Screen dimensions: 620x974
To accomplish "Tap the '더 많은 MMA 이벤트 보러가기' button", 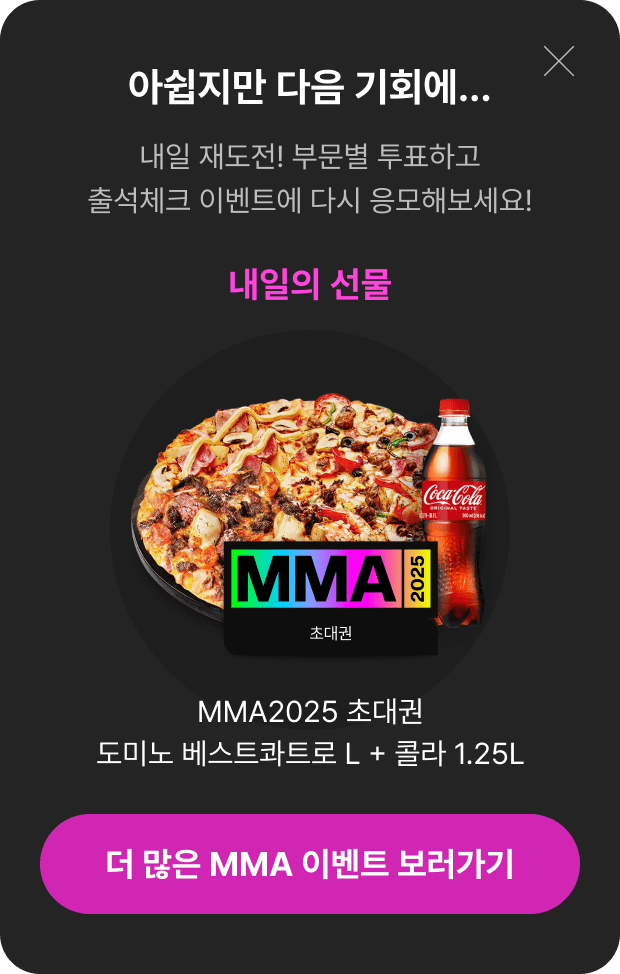I will coord(310,864).
